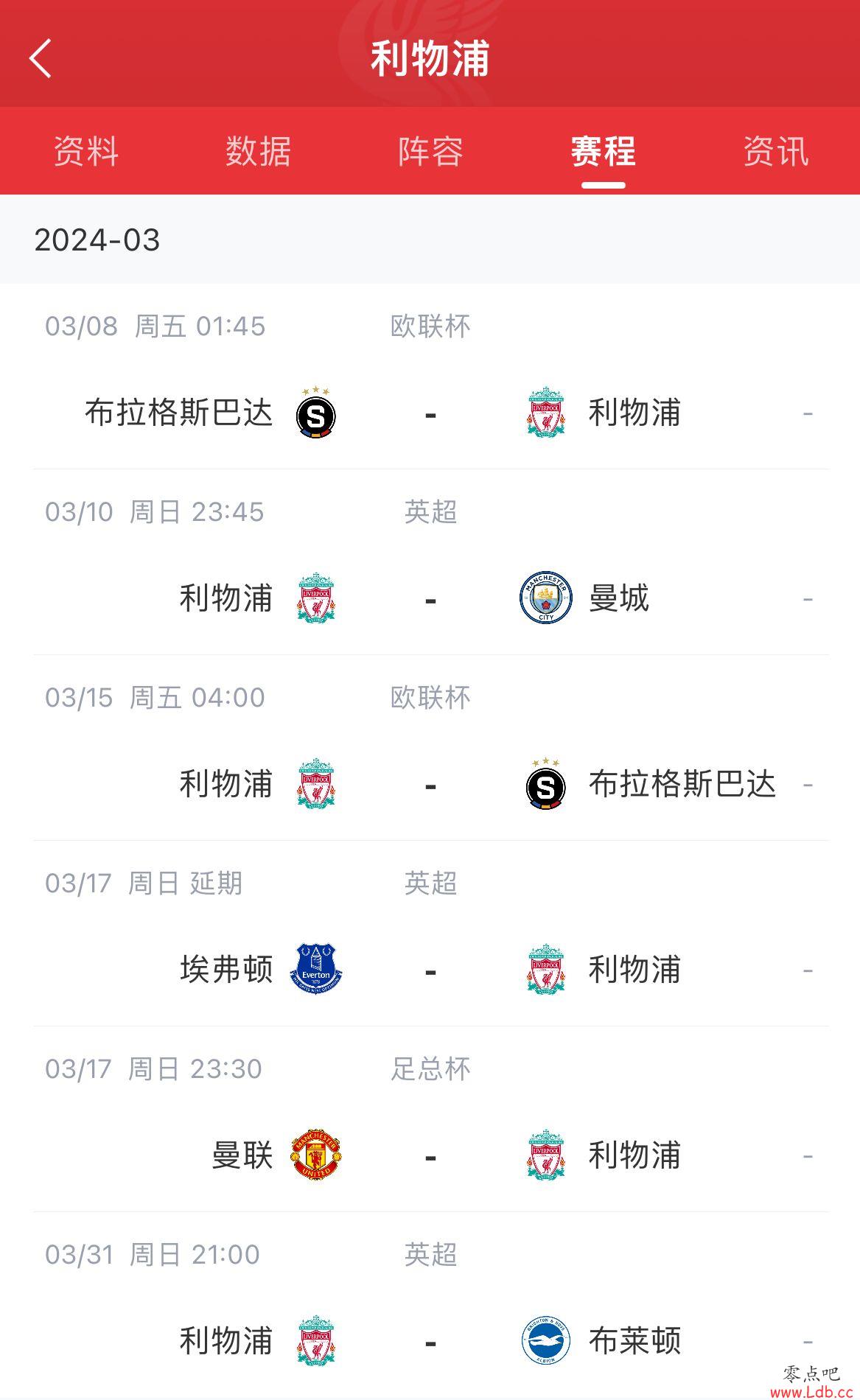860x1400 pixels.
Task: Select the 赛程 tab
Action: [x=603, y=151]
